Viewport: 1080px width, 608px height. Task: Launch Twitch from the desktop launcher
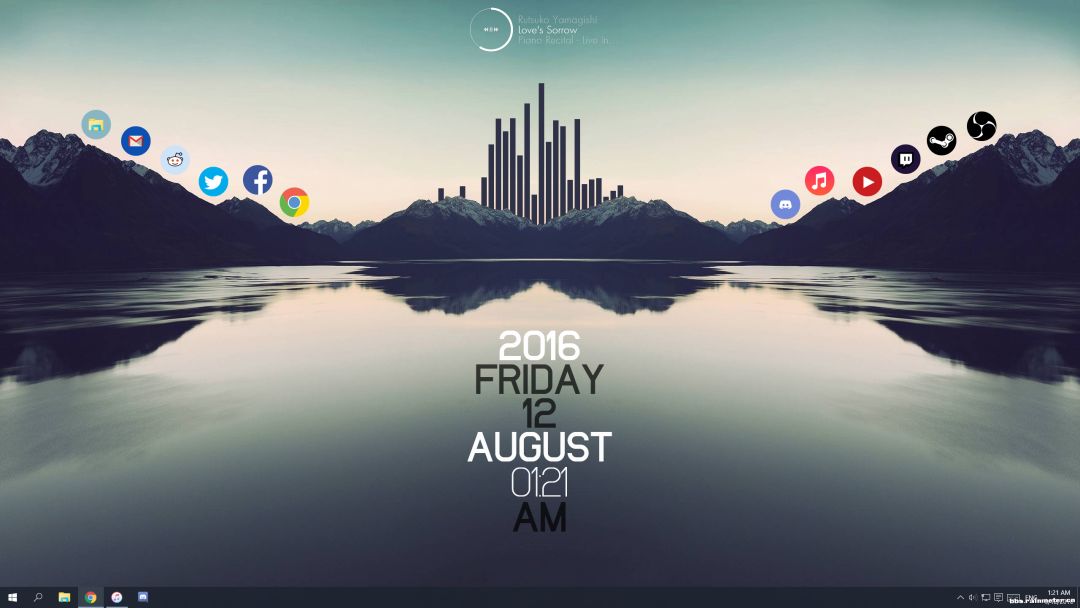tap(906, 159)
